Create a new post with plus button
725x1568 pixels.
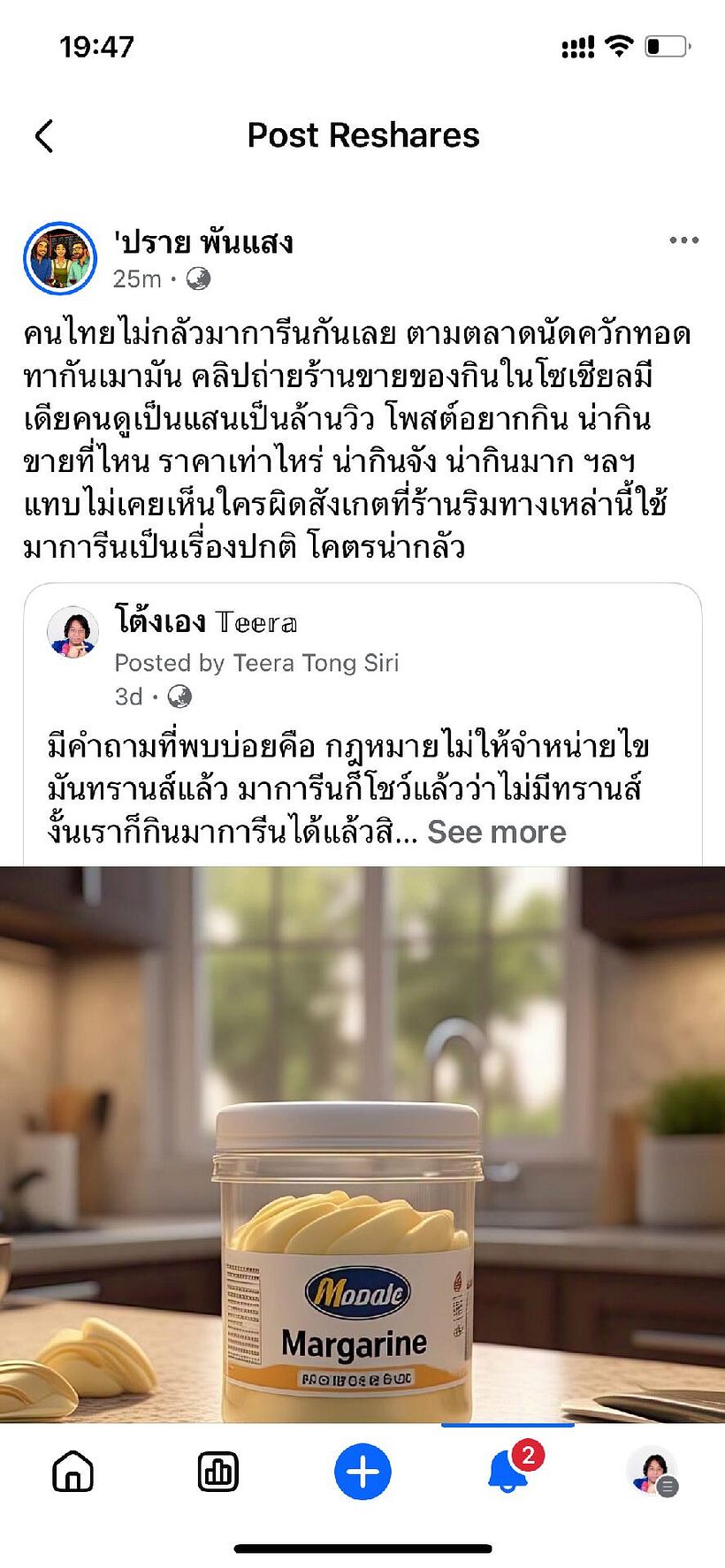pos(362,1472)
